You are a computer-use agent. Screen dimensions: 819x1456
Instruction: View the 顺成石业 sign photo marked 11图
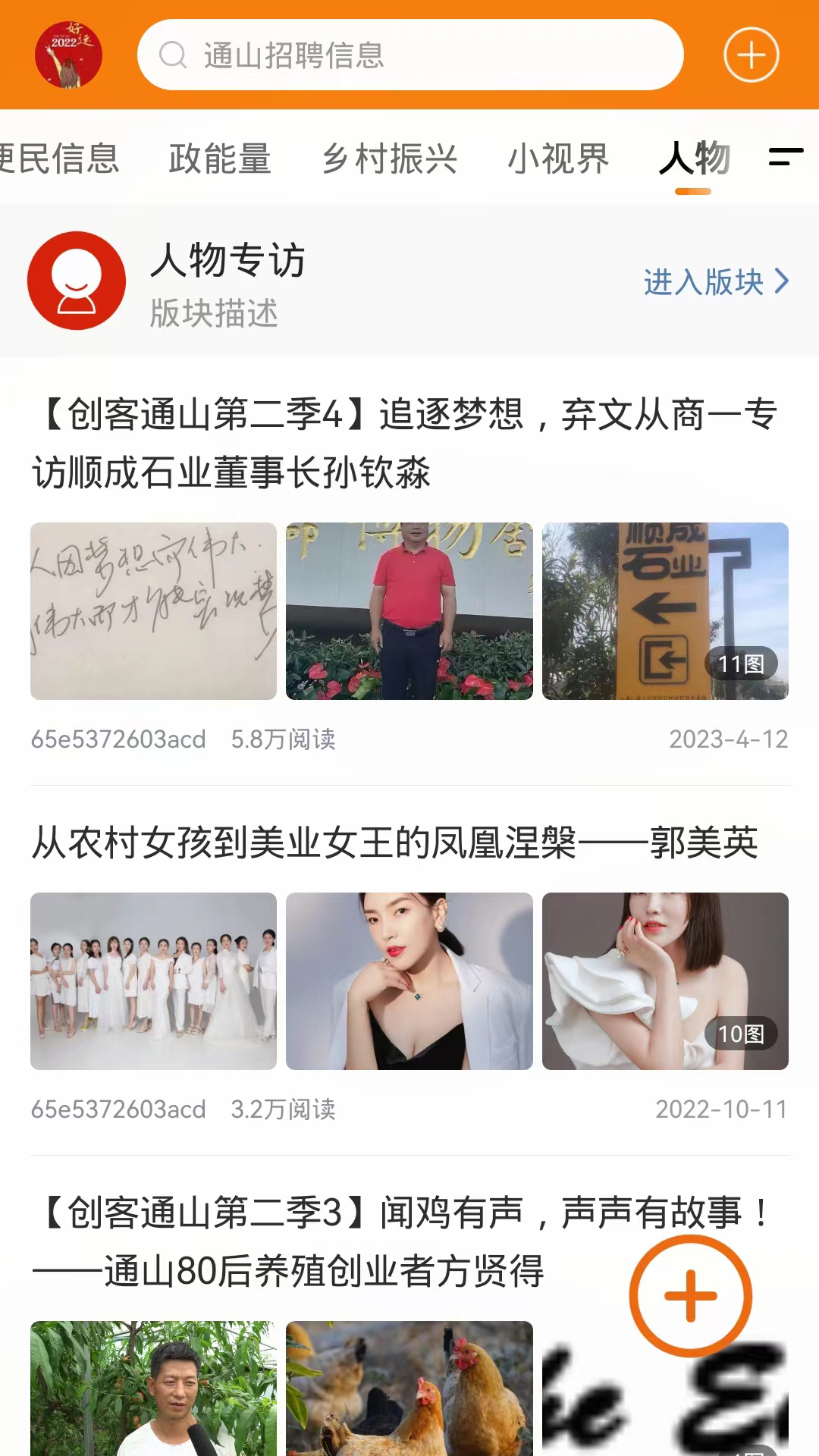pyautogui.click(x=665, y=610)
